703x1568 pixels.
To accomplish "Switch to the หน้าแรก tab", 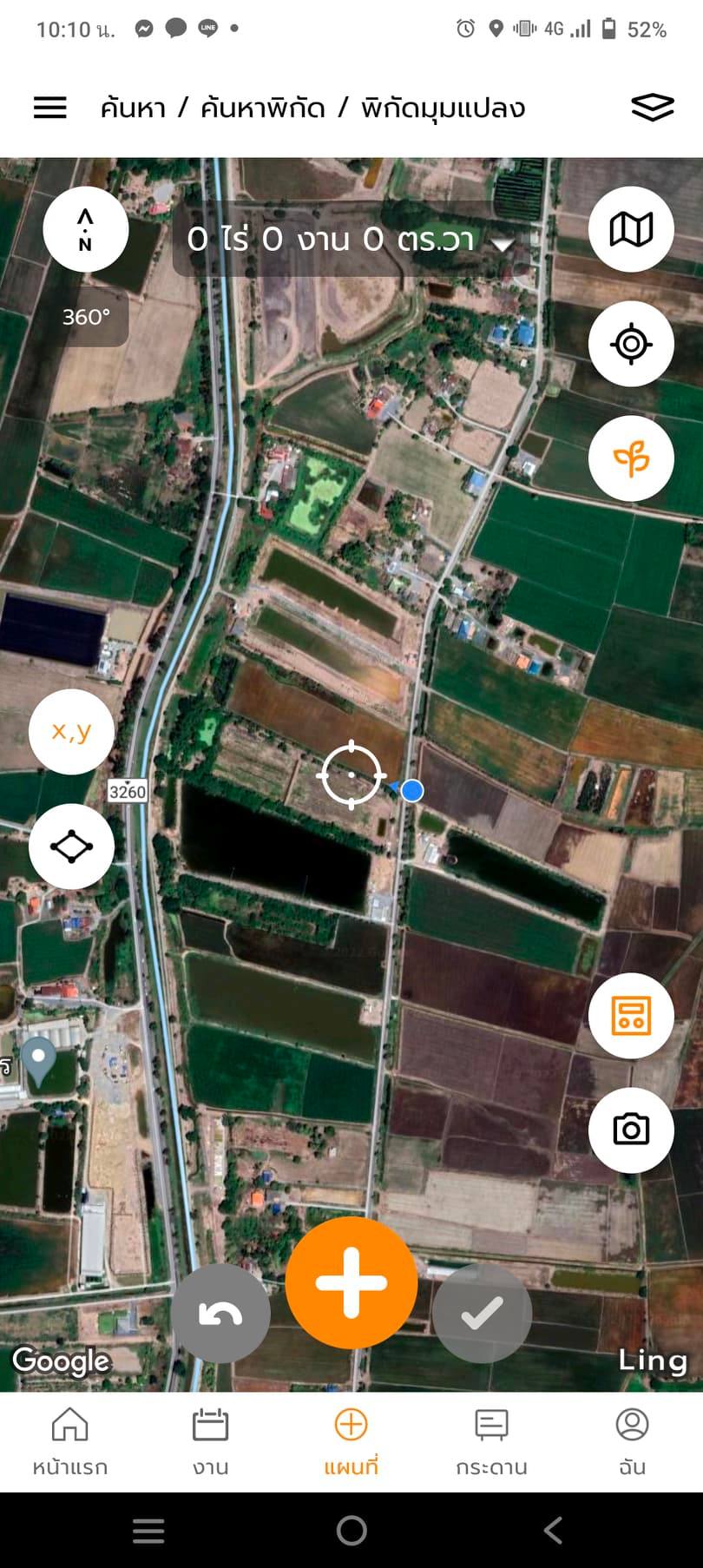I will pos(70,1443).
